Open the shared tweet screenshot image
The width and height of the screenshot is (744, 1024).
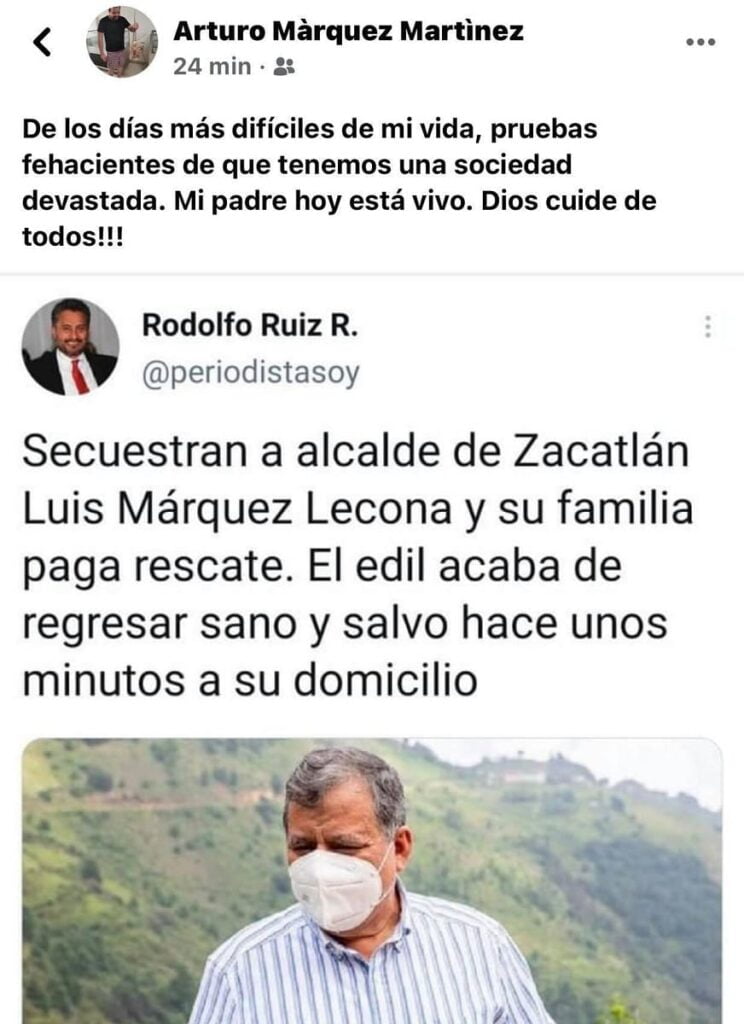(372, 650)
